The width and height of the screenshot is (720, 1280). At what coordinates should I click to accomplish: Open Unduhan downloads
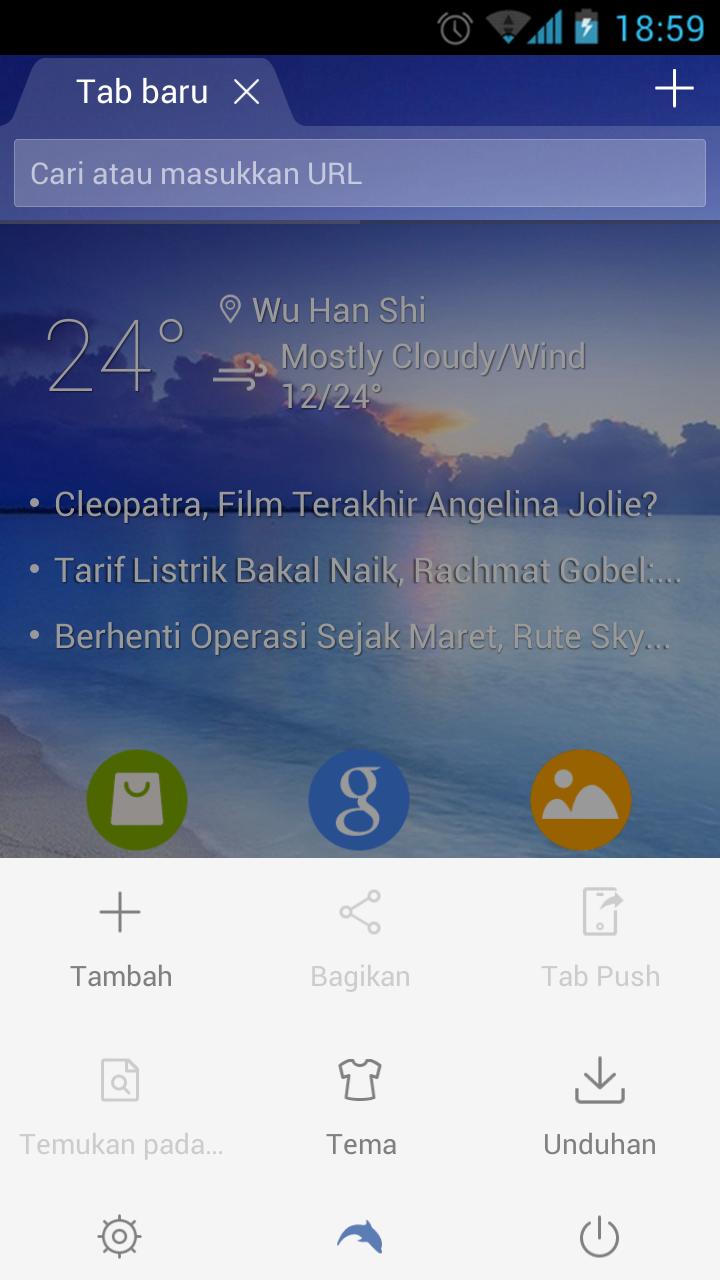[599, 1106]
